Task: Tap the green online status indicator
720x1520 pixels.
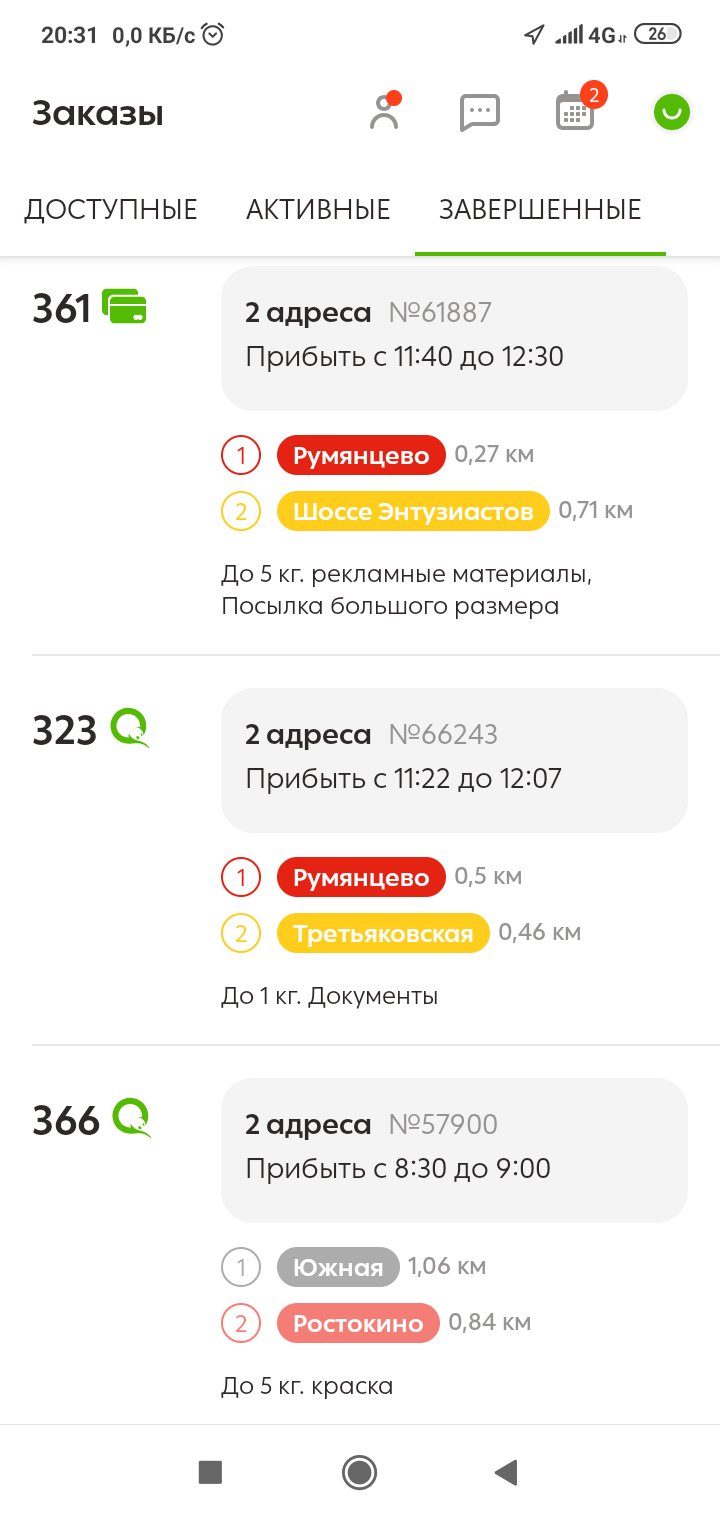Action: [x=672, y=112]
